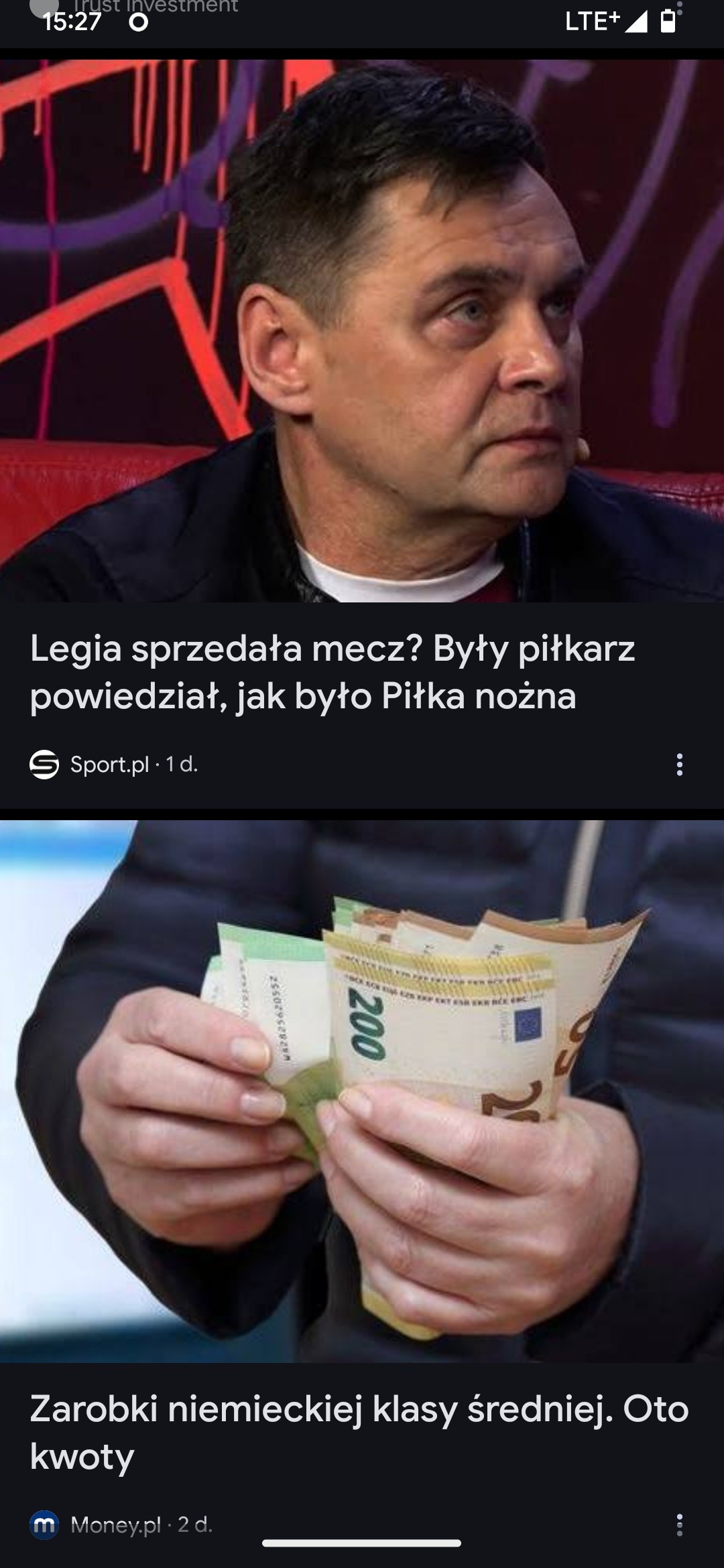Open overflow menu for Sport.pl article
Screen dimensions: 724x1568
pyautogui.click(x=679, y=765)
